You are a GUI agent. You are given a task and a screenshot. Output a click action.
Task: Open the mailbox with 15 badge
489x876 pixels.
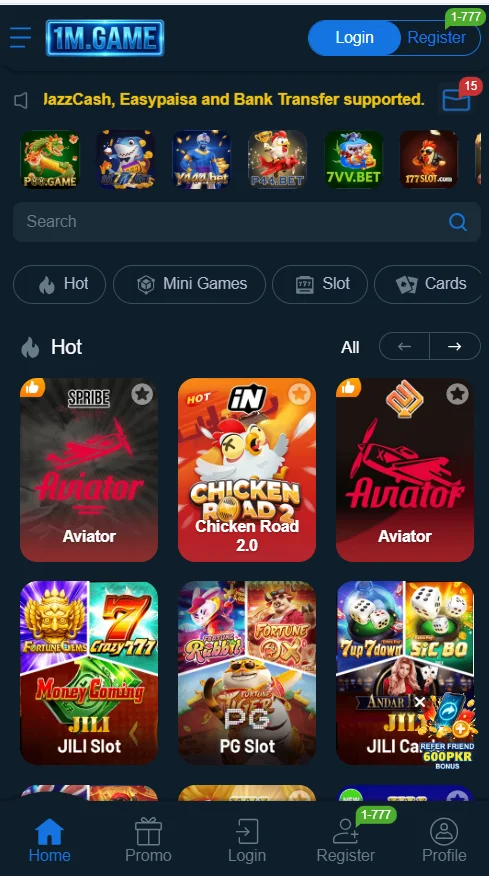point(456,100)
